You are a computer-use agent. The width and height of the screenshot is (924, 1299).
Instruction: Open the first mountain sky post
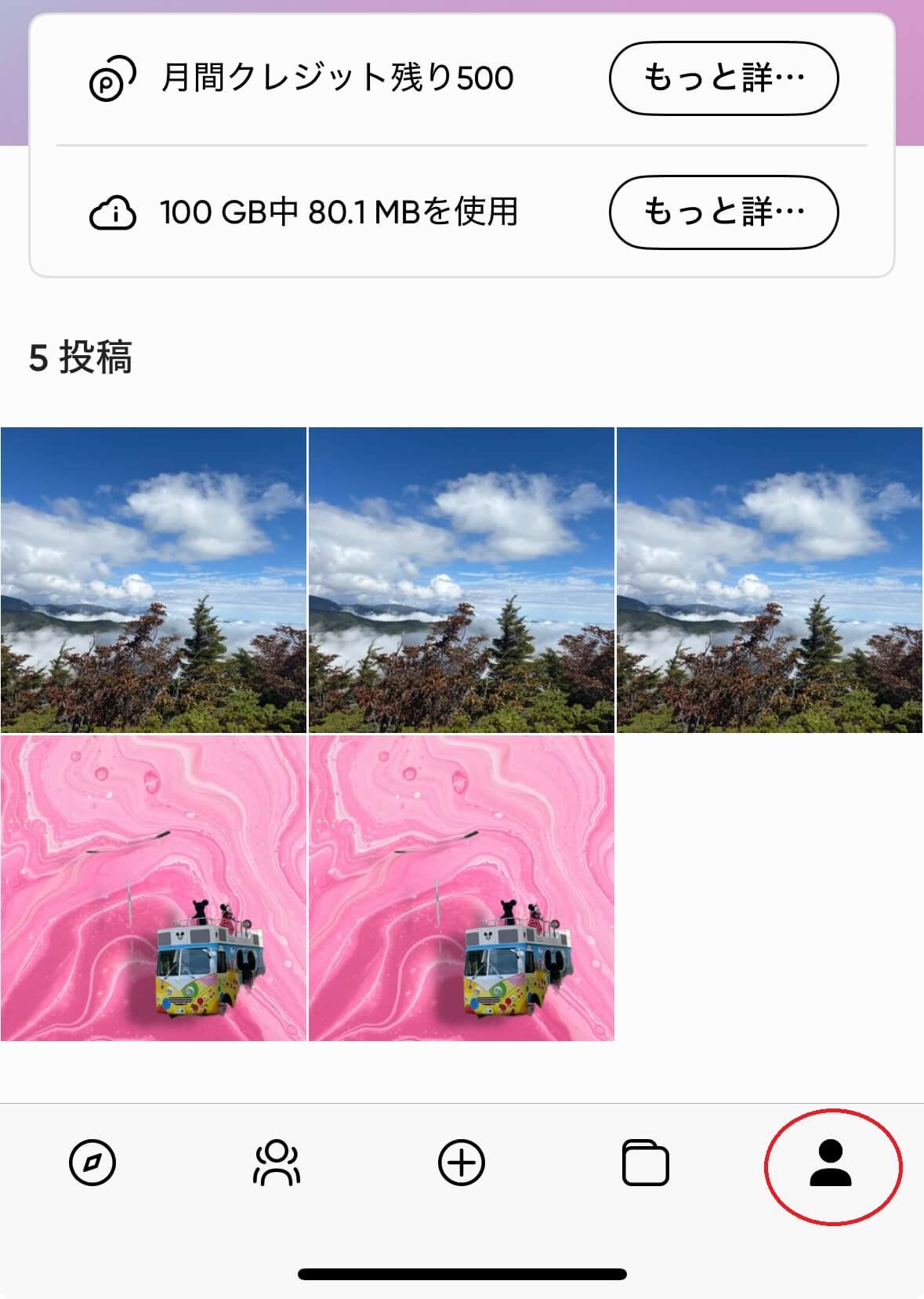tap(154, 579)
